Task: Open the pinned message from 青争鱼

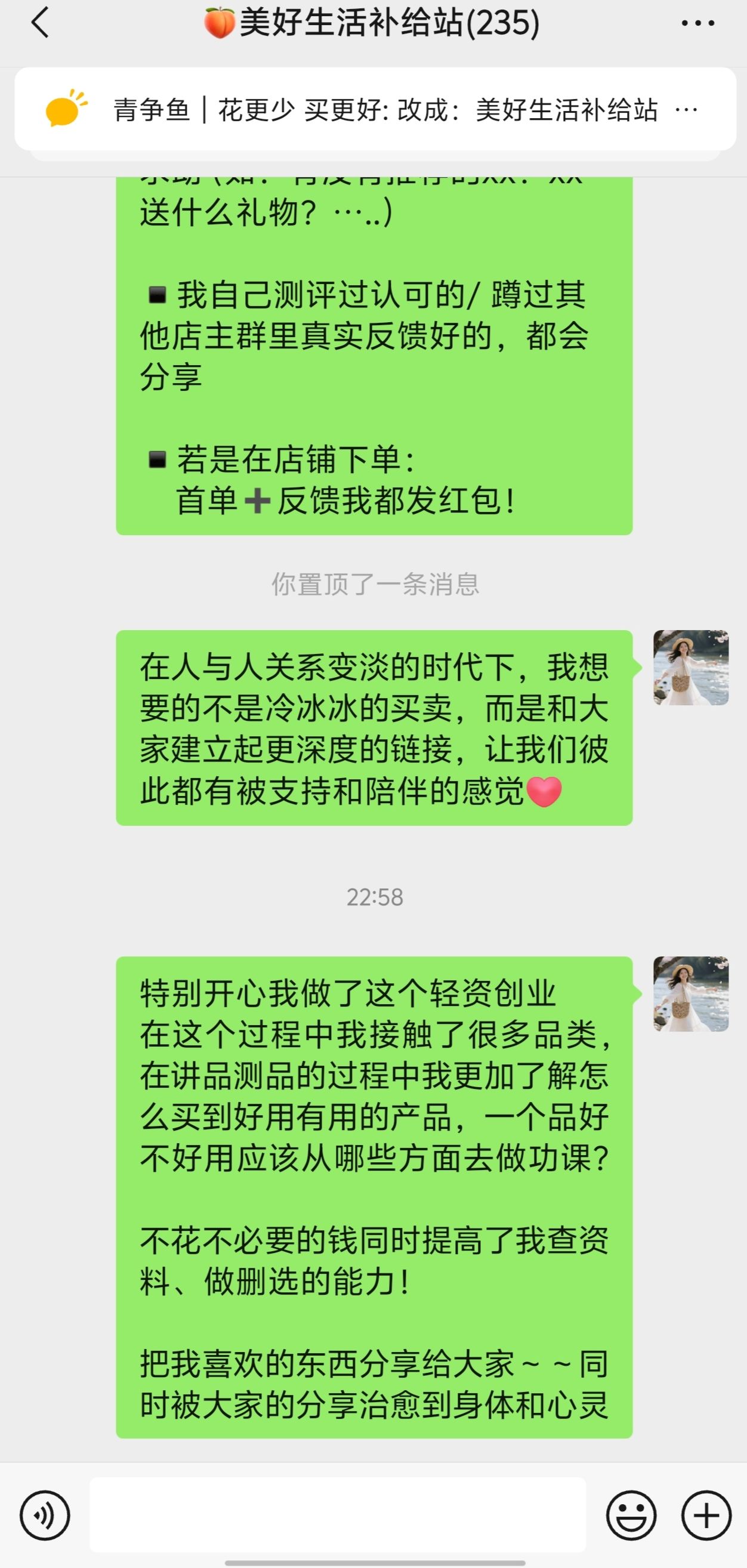Action: click(x=375, y=110)
